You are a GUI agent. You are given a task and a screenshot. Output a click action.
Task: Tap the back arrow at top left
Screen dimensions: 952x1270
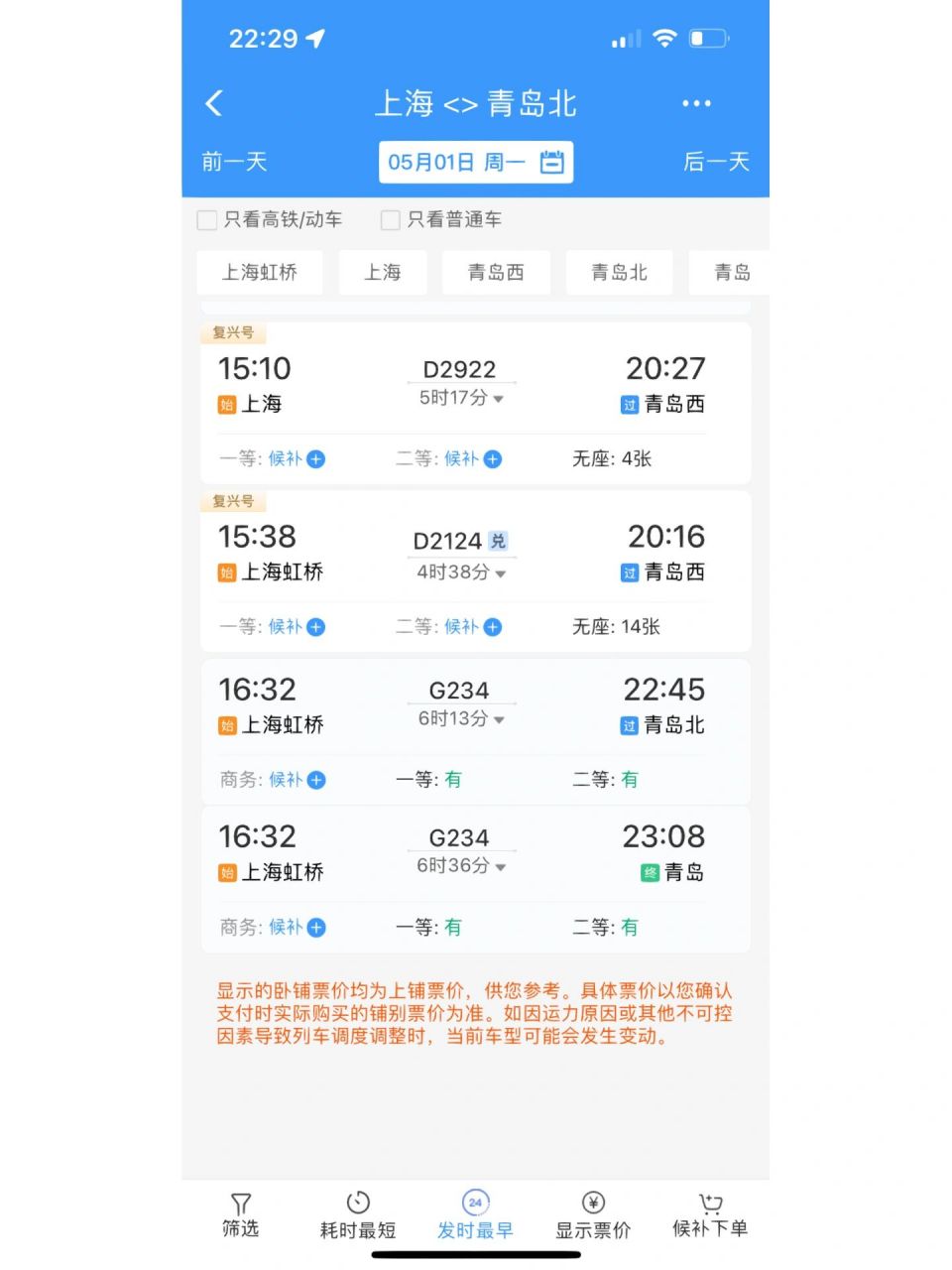213,103
